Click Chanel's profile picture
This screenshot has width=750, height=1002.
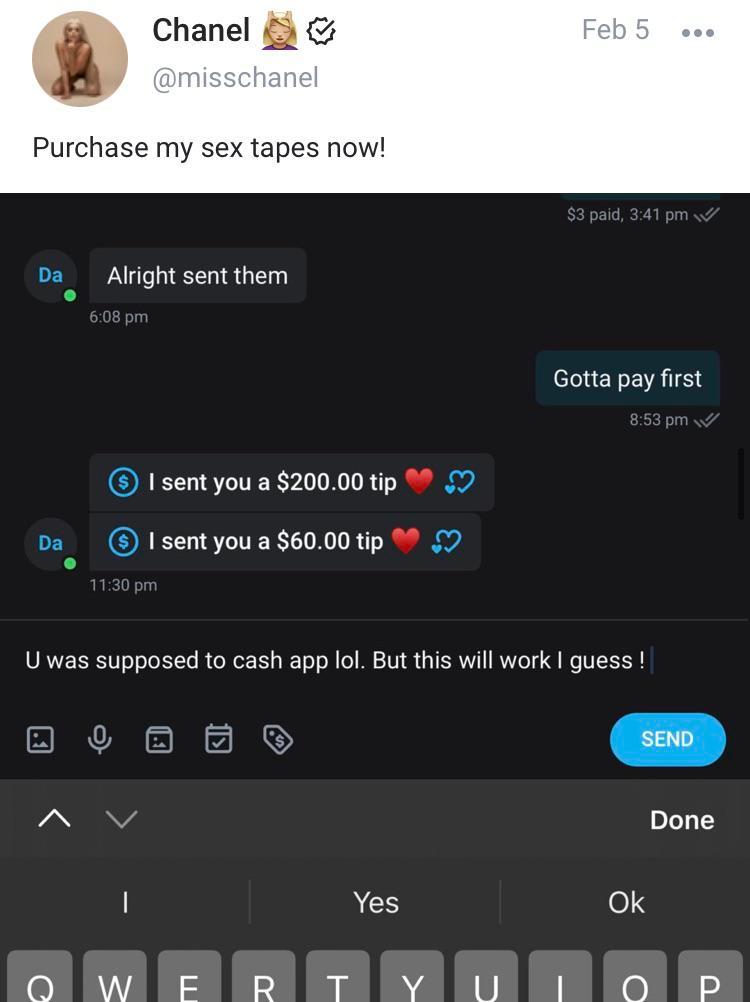(80, 58)
